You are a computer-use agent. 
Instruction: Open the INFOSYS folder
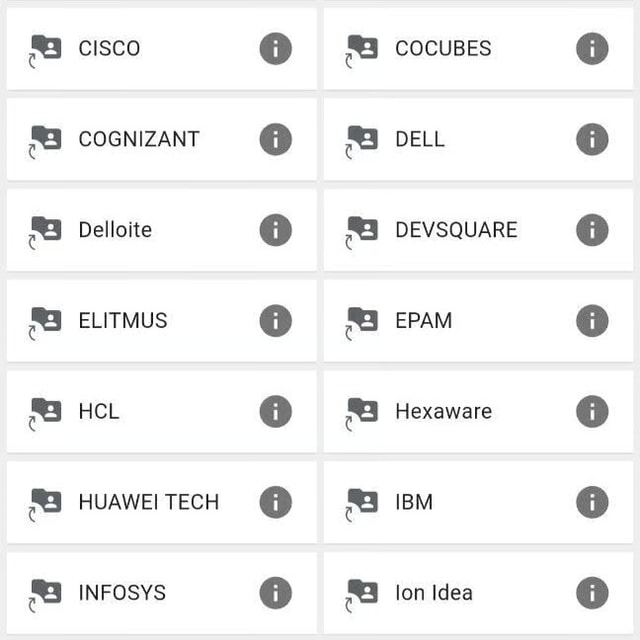[x=122, y=592]
